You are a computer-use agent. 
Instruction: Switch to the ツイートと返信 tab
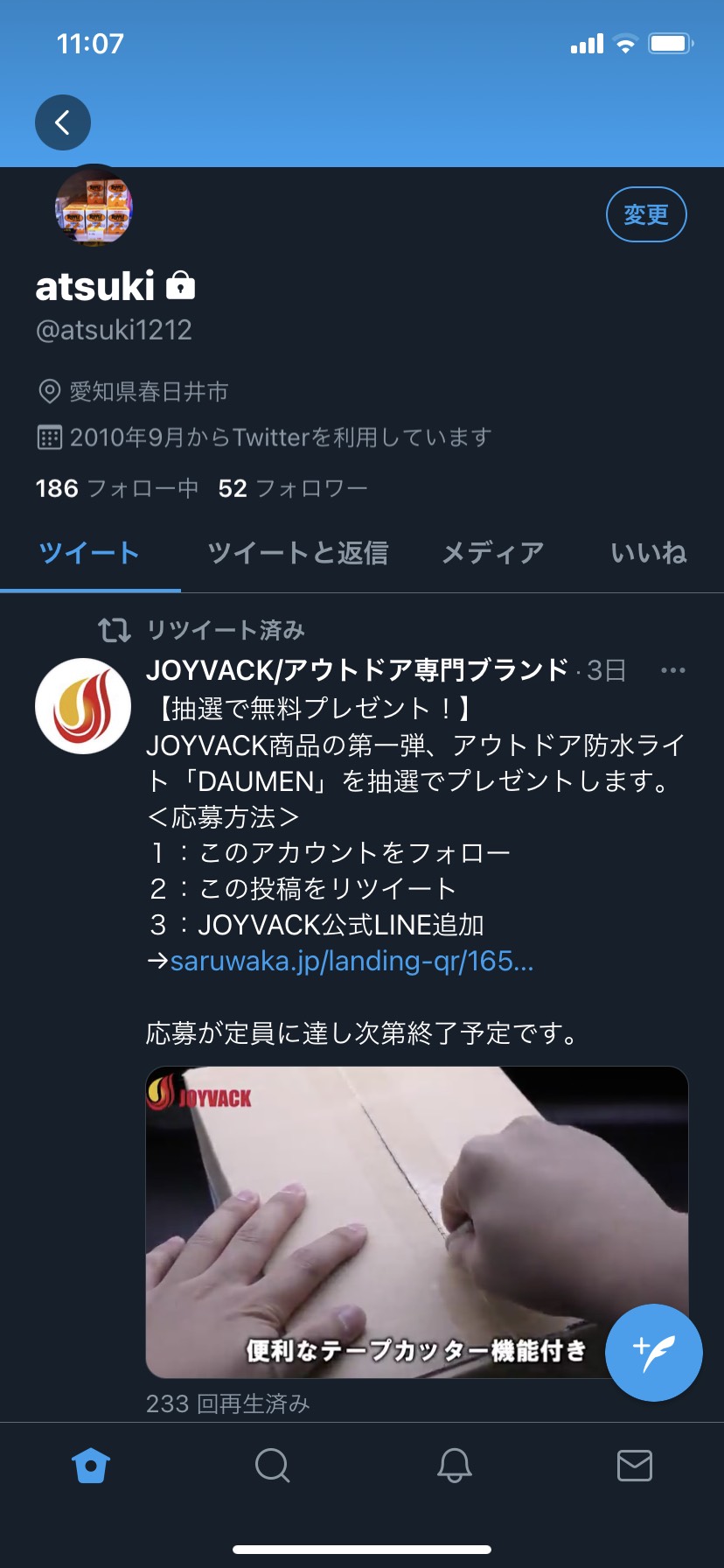click(297, 553)
